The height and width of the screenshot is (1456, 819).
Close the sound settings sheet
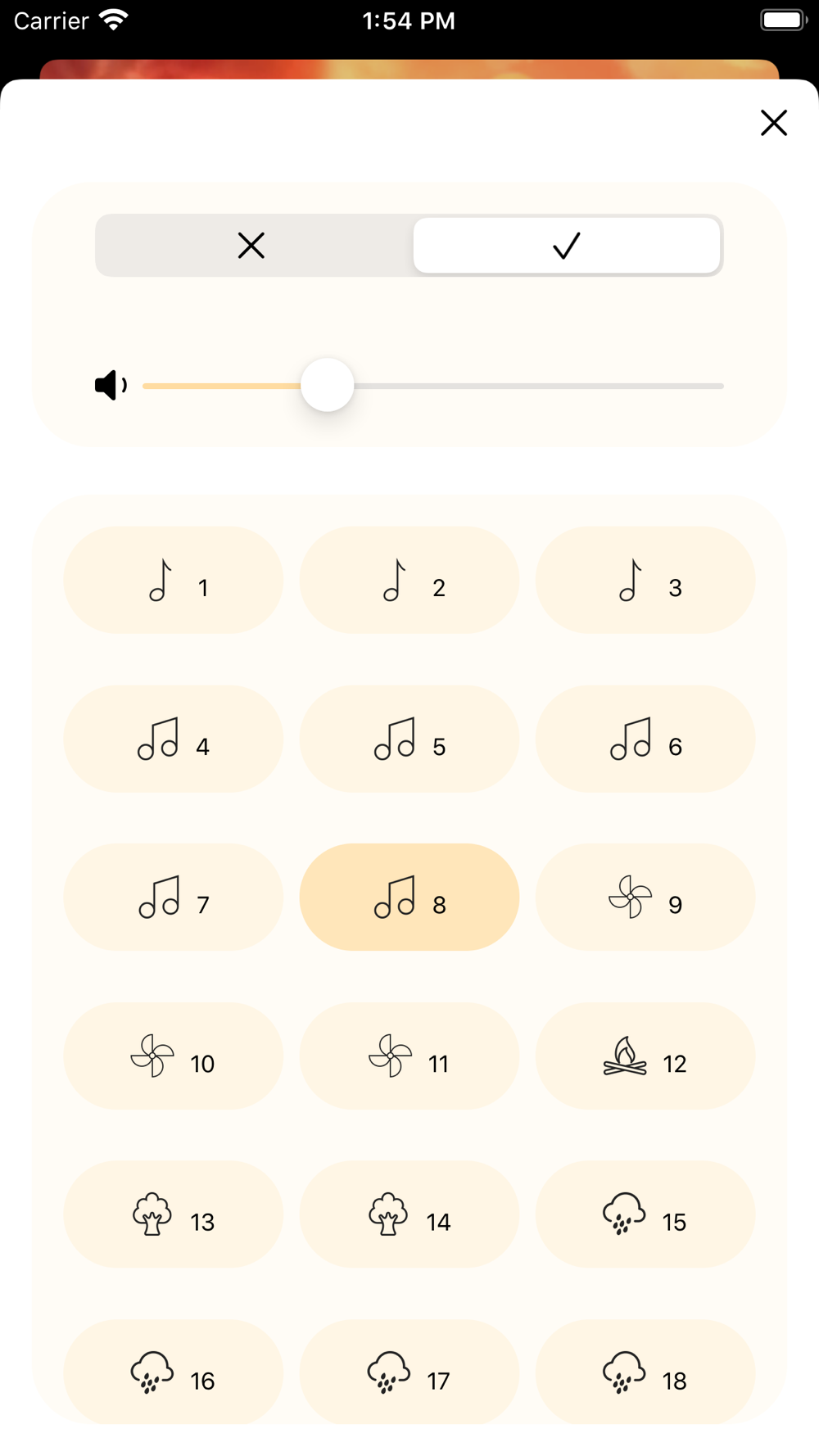(x=773, y=123)
